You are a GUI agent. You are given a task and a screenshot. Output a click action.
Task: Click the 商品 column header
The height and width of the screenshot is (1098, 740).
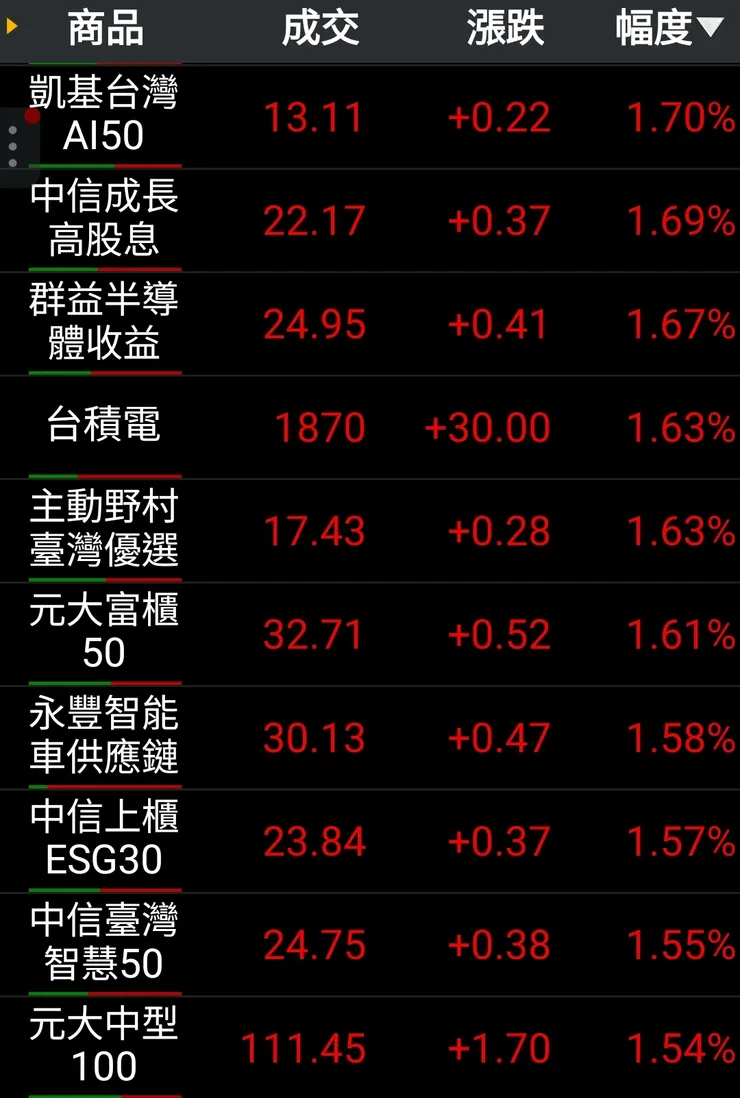(105, 29)
